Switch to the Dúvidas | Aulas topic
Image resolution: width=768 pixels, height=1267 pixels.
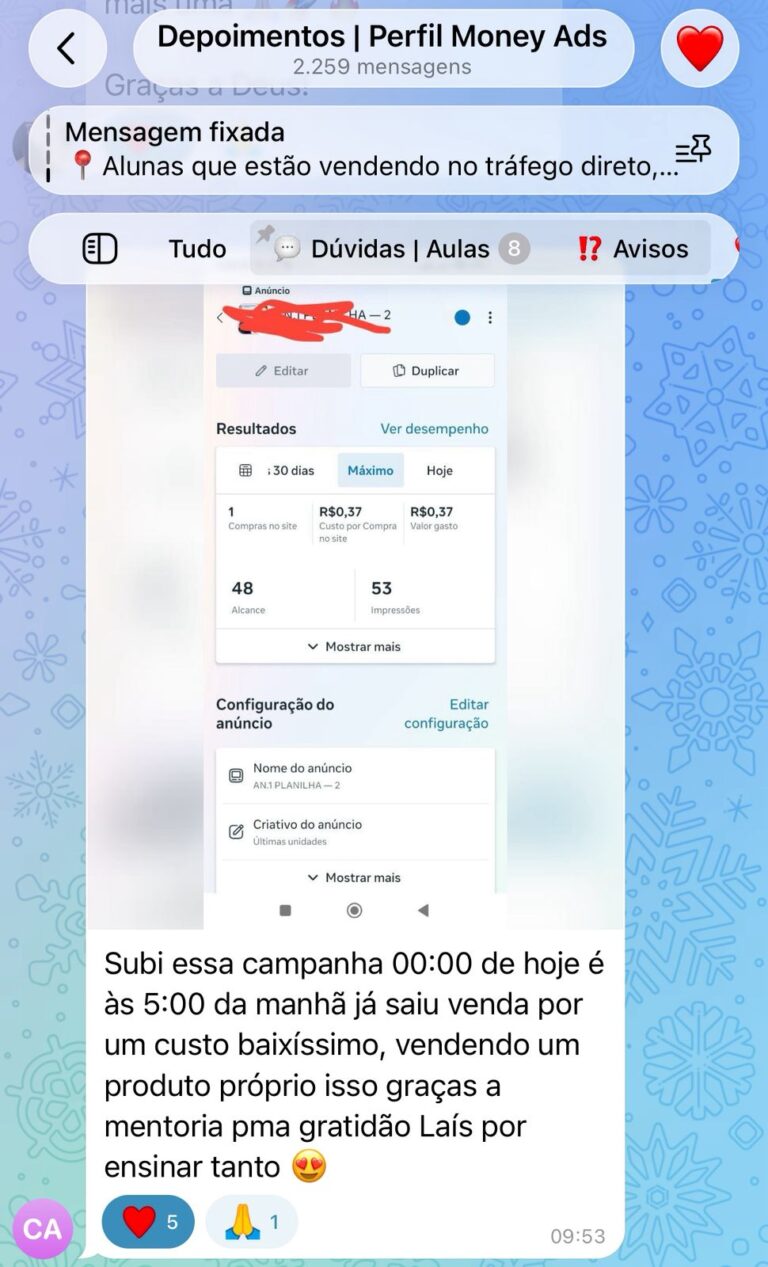(x=400, y=249)
